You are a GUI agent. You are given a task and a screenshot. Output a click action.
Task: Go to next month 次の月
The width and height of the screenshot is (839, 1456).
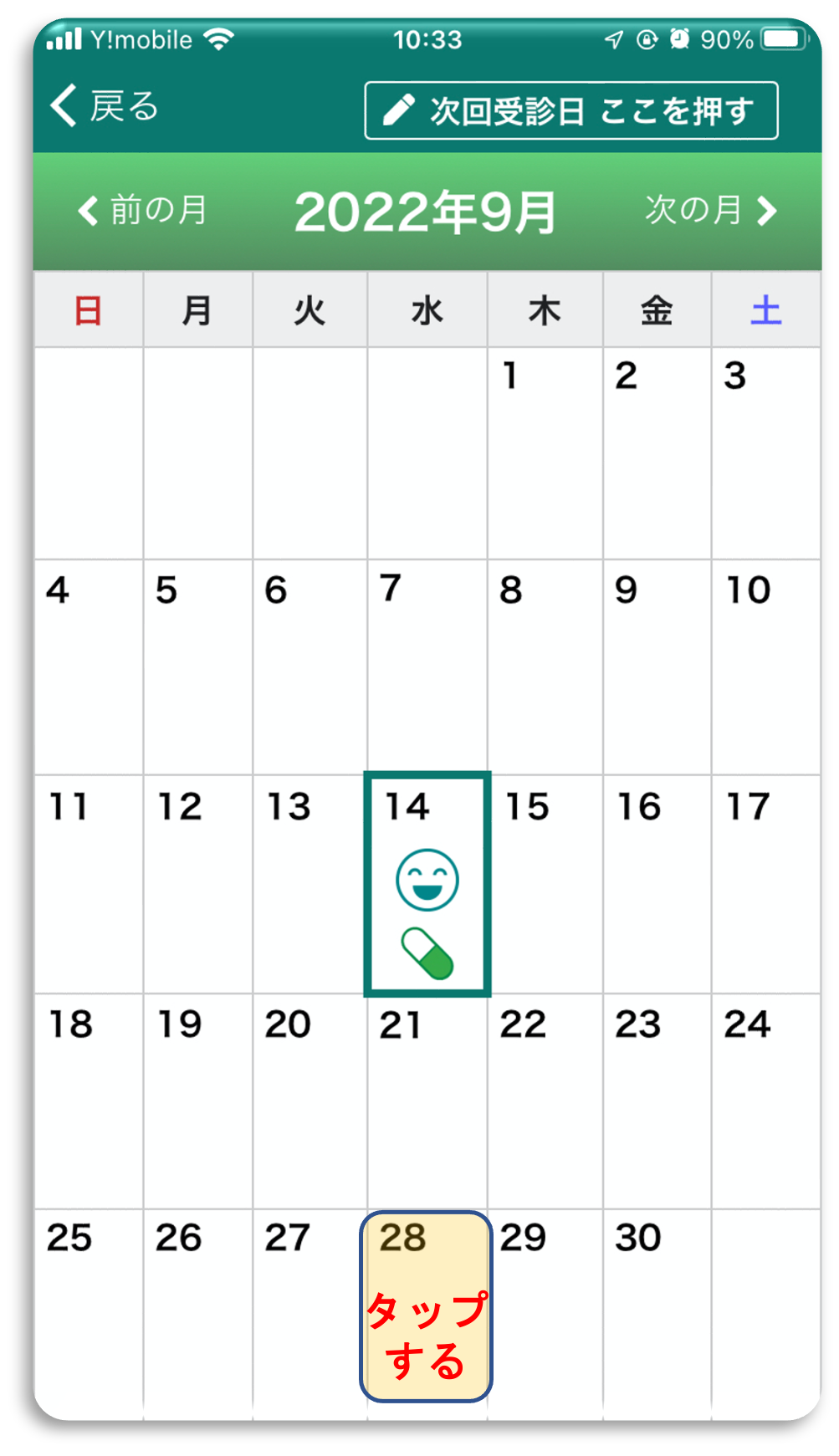click(710, 210)
